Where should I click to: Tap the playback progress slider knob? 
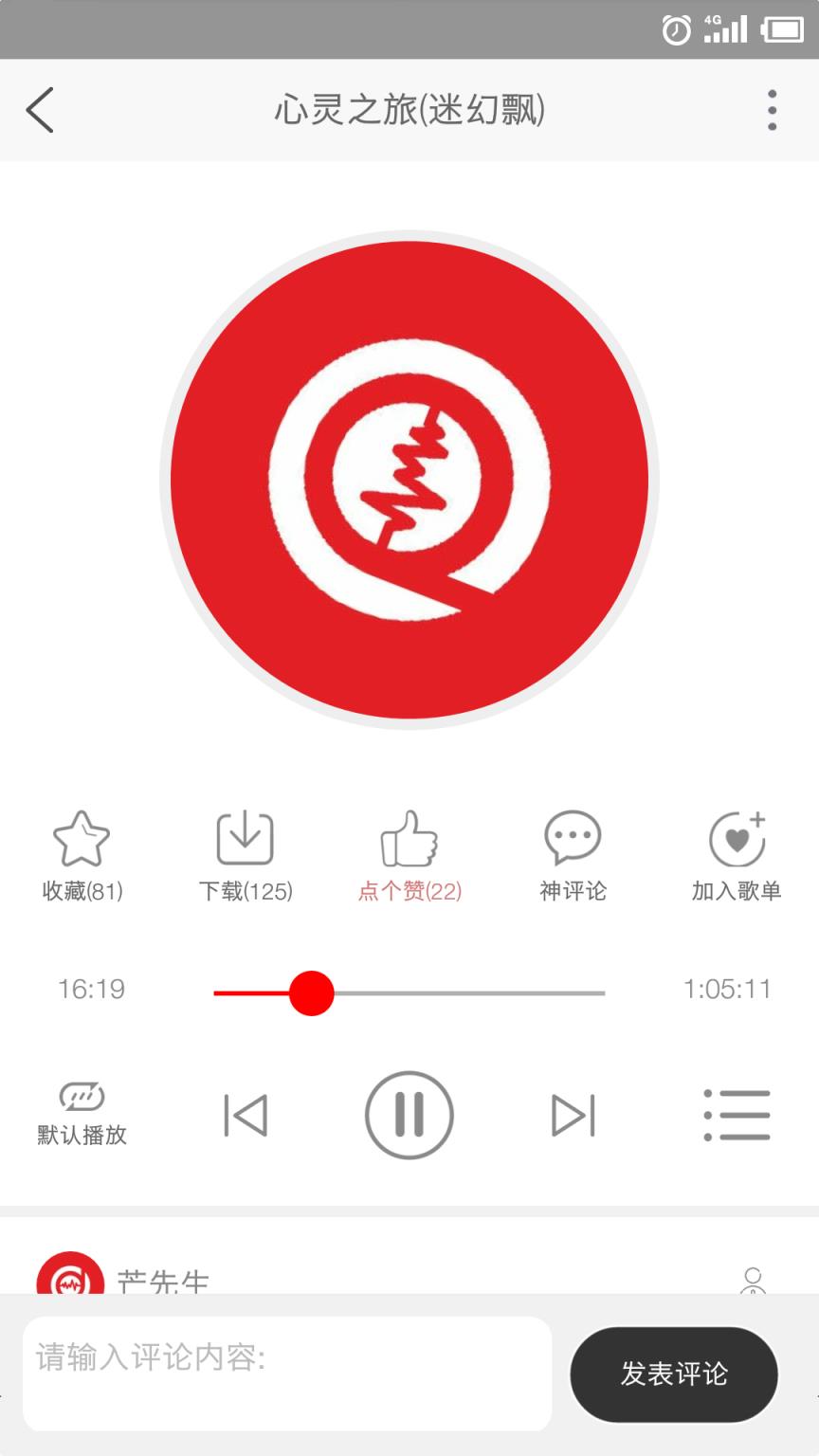pyautogui.click(x=311, y=992)
